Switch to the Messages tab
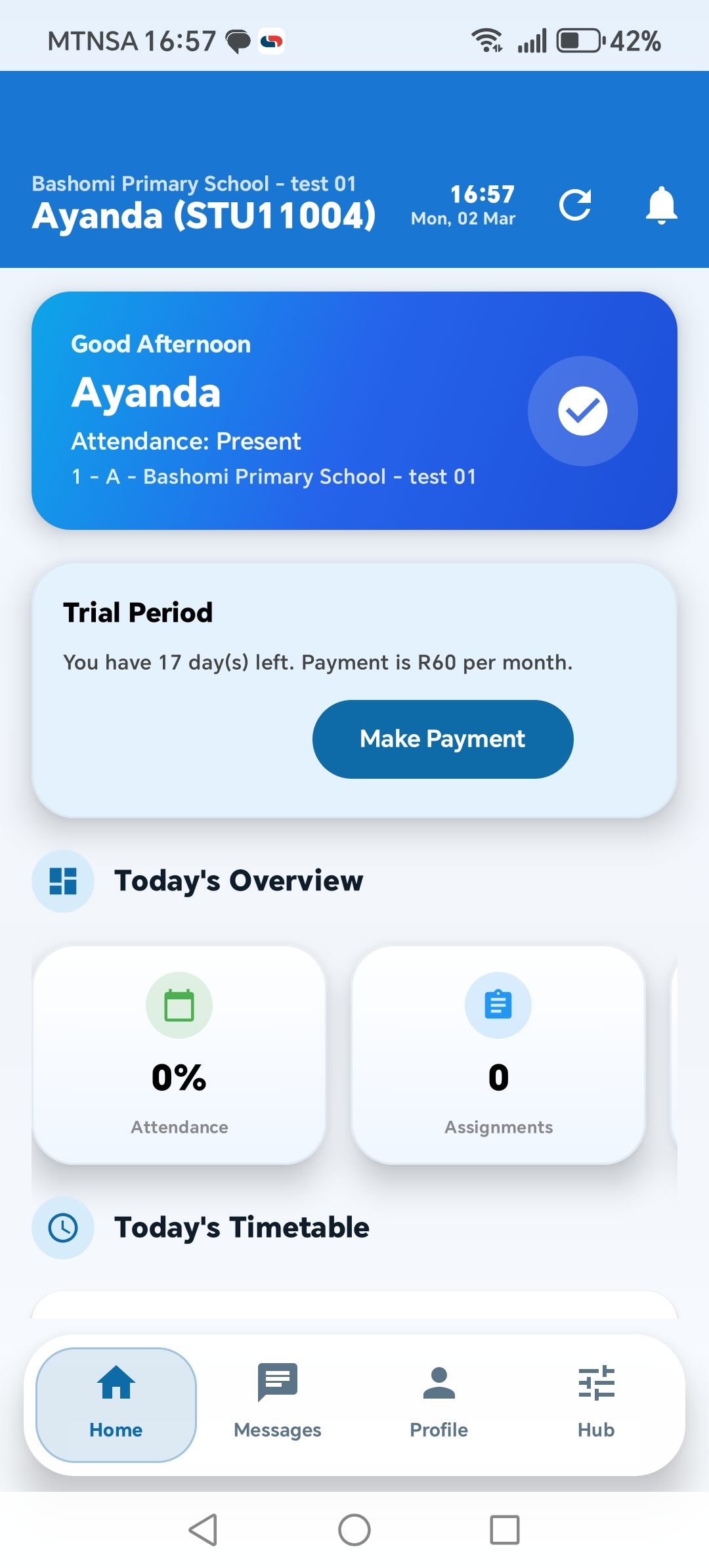Screen dimensions: 709x1568 (x=278, y=1405)
